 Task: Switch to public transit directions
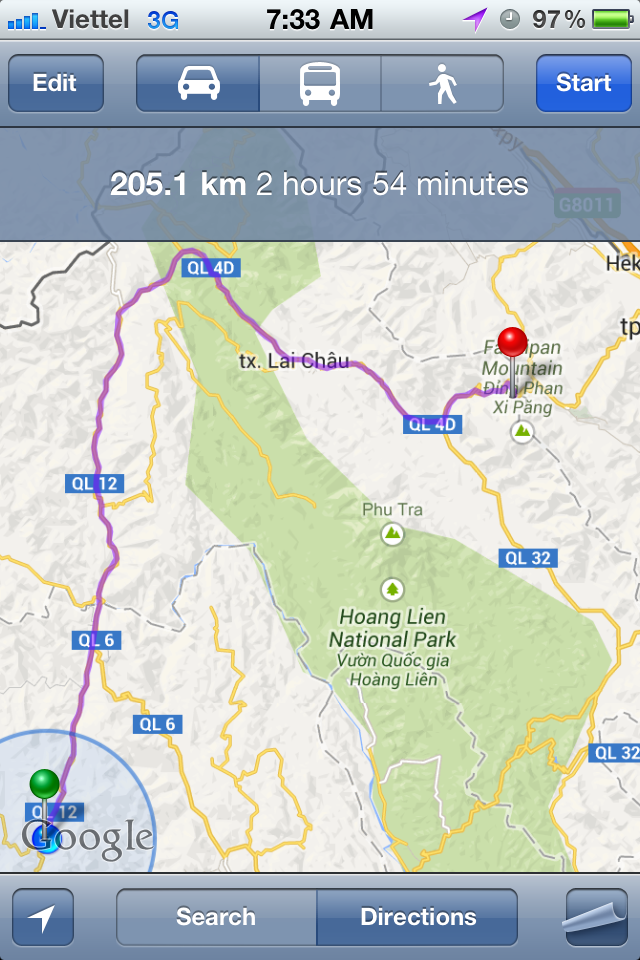click(x=320, y=83)
